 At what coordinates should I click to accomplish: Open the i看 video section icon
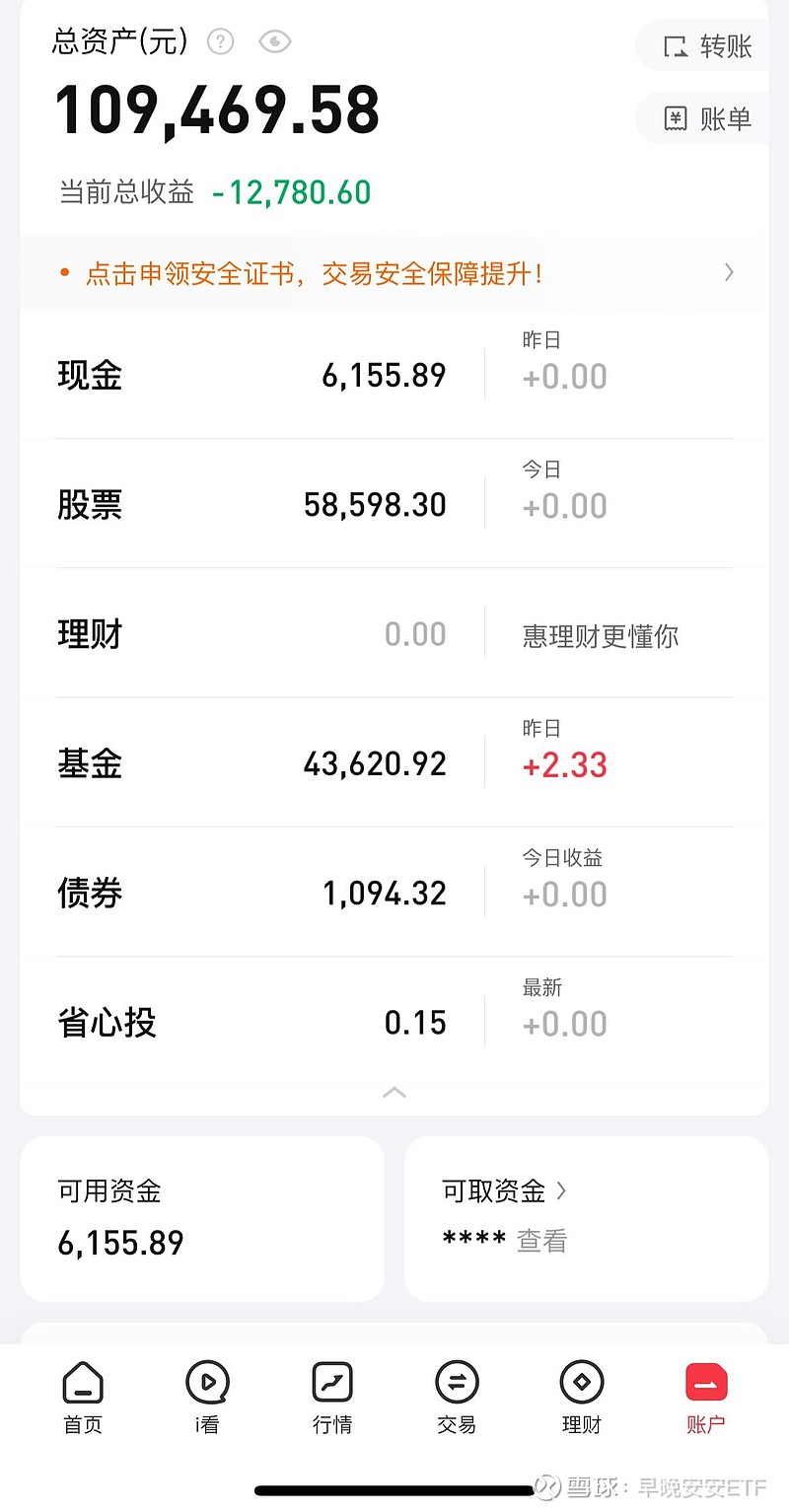206,1384
